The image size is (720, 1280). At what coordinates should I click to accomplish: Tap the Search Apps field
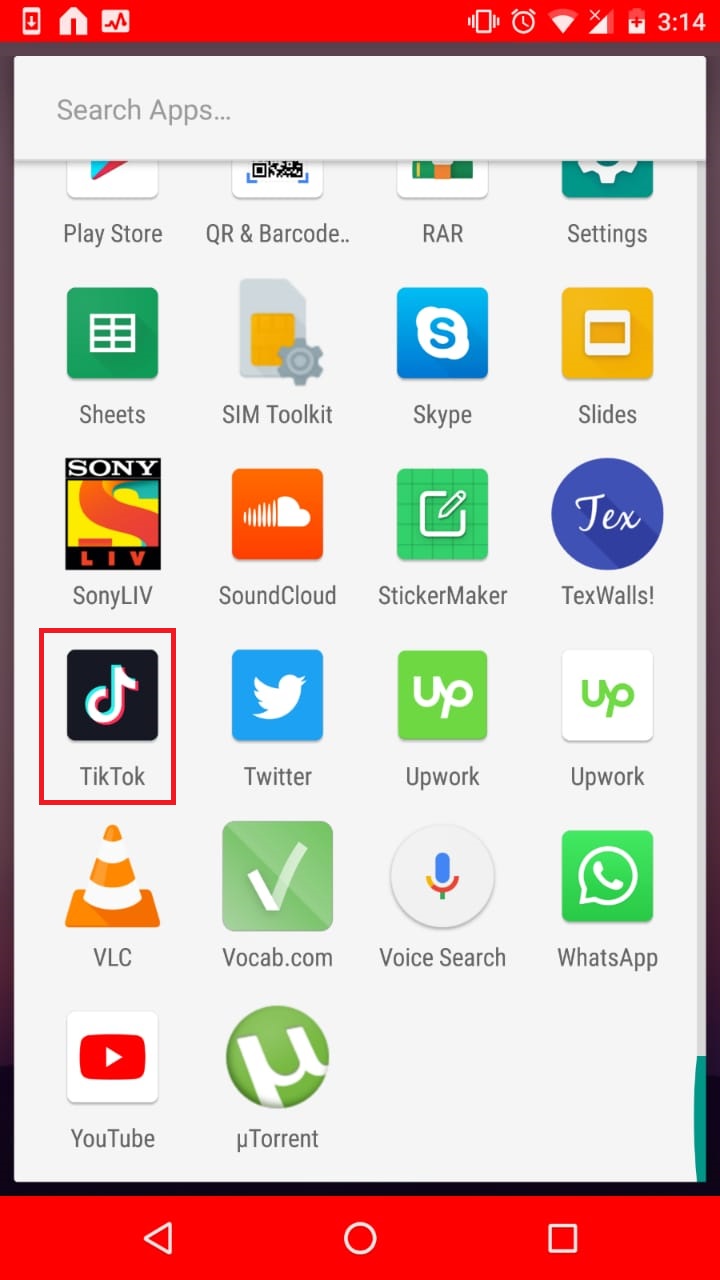[x=360, y=109]
